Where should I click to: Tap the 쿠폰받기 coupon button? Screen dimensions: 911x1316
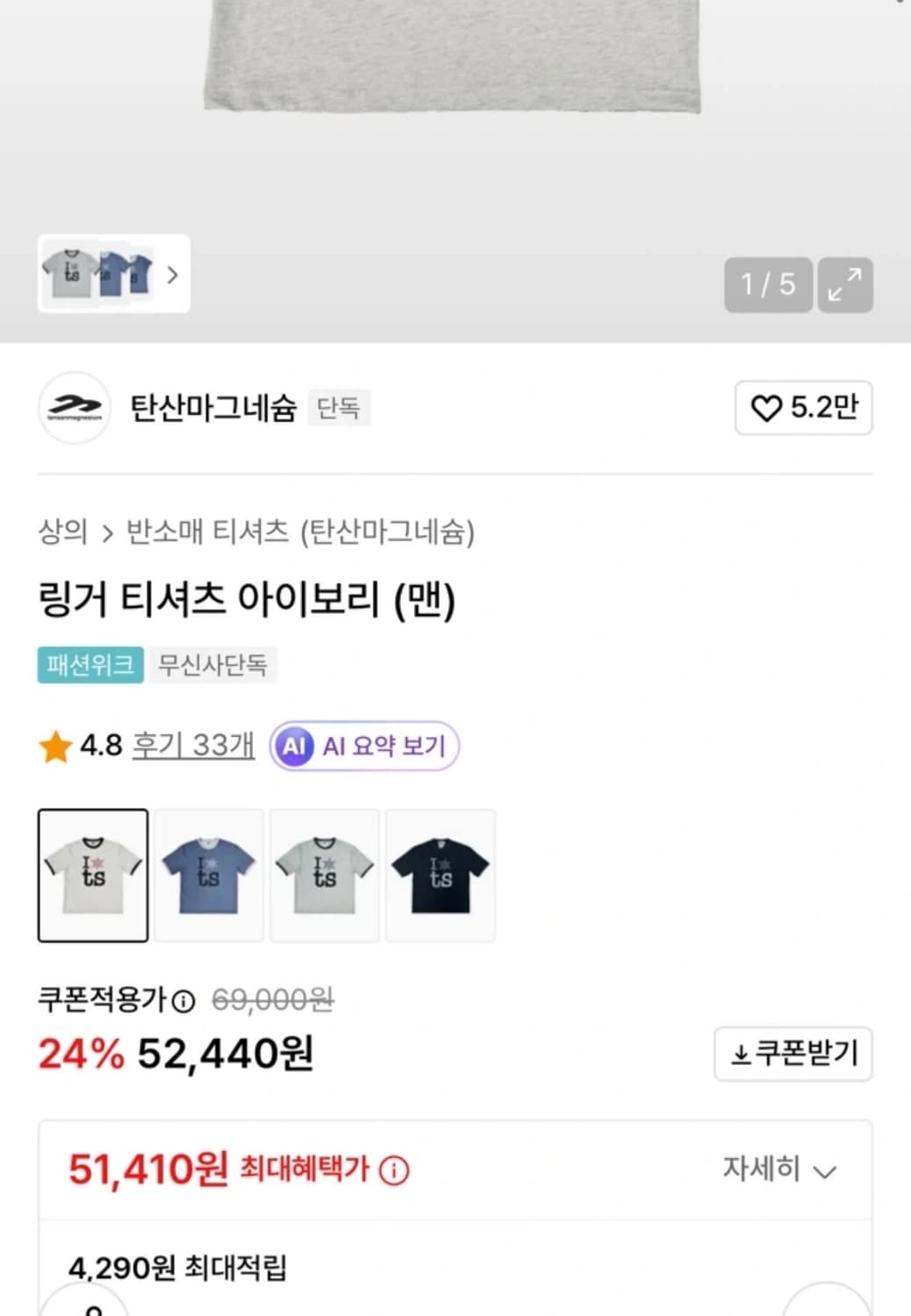click(793, 1054)
